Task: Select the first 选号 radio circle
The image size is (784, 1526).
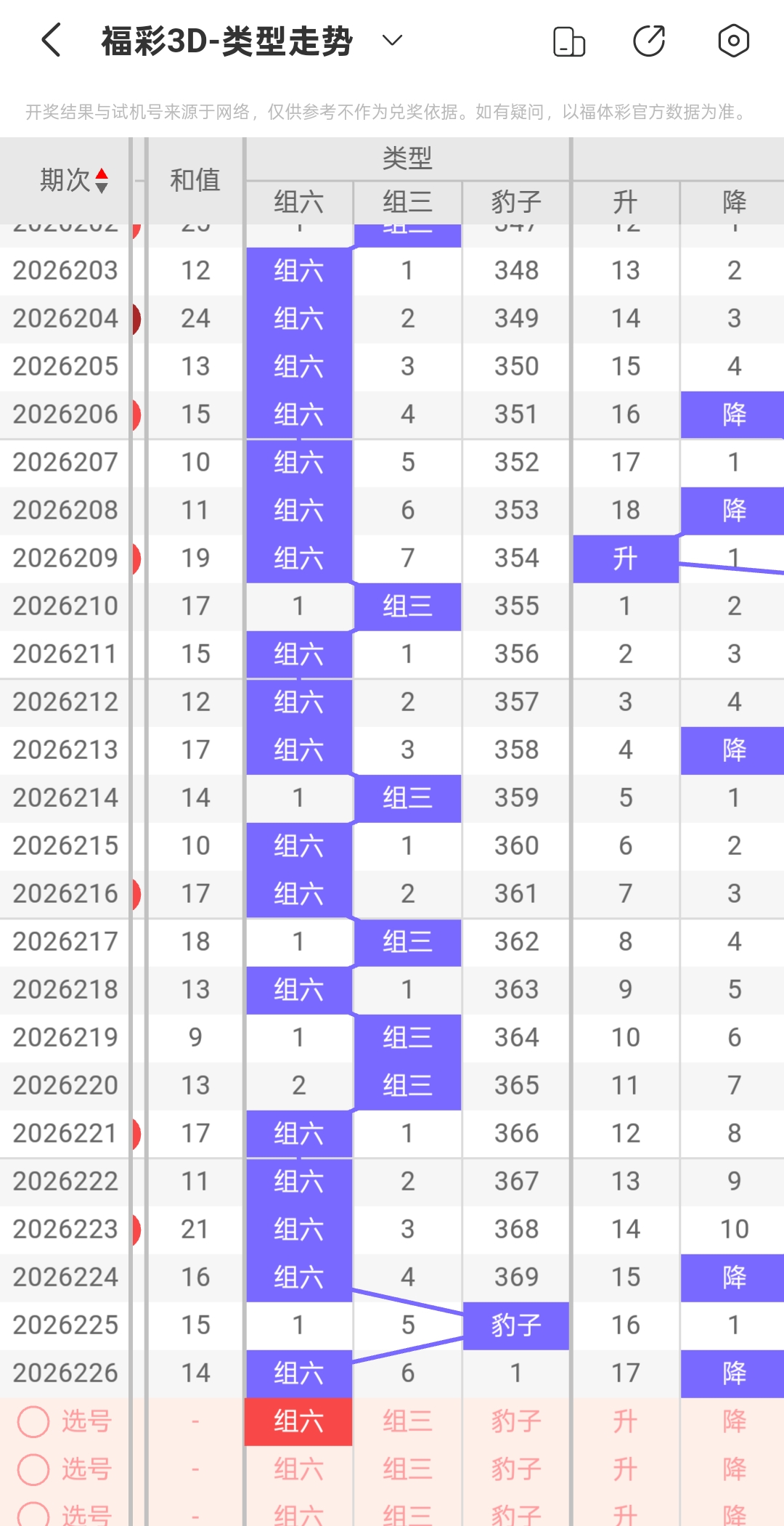Action: [x=33, y=1421]
